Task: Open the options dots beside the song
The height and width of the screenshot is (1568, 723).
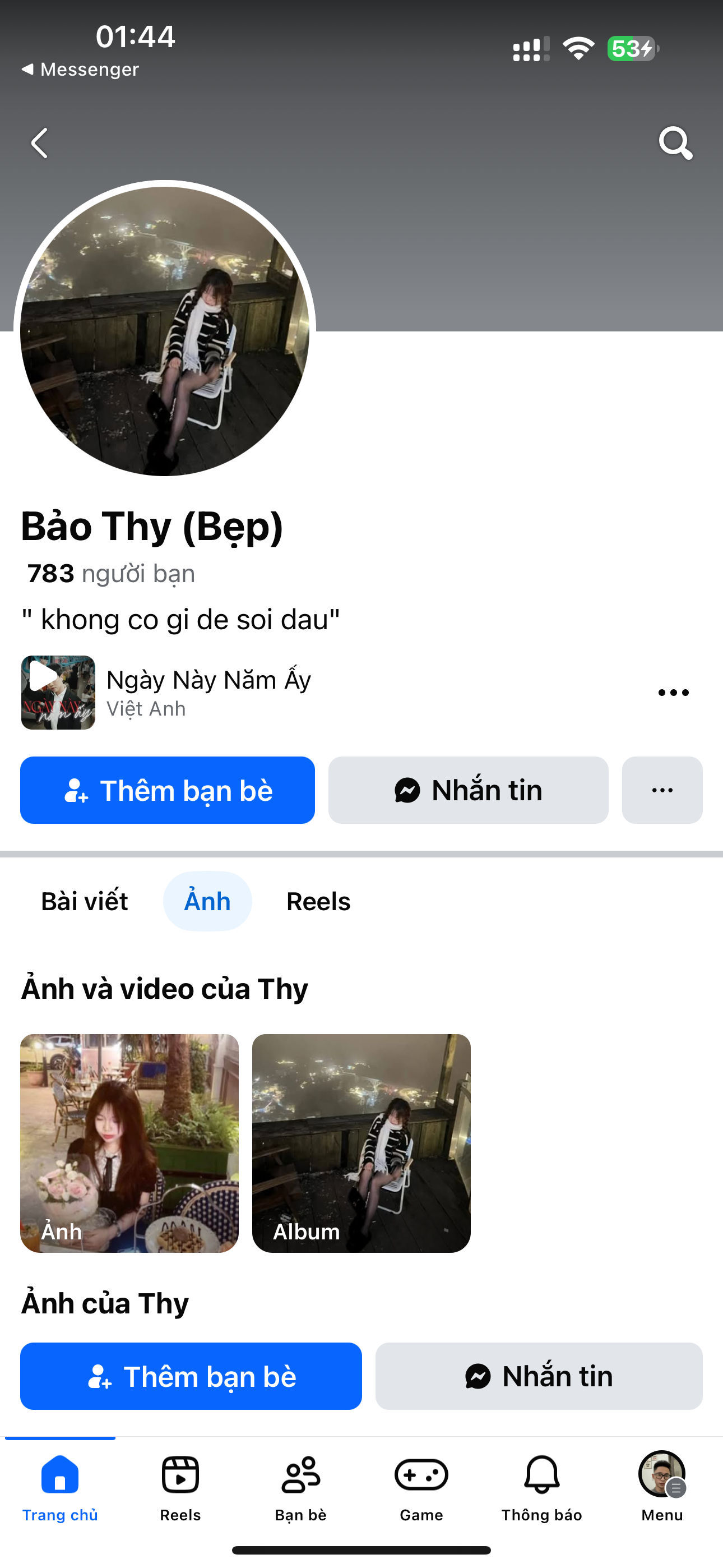Action: click(673, 693)
